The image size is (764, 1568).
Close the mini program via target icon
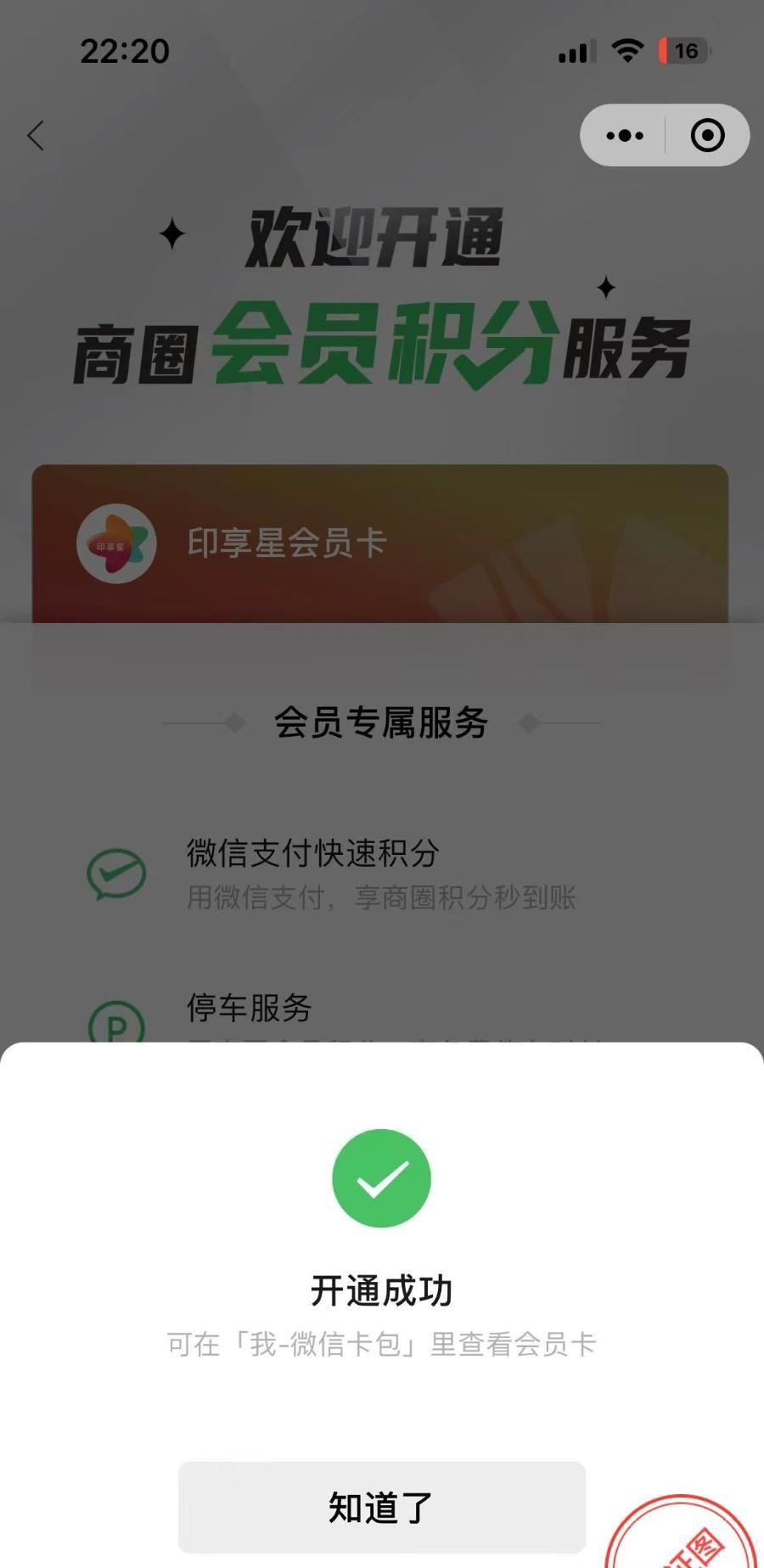(707, 136)
